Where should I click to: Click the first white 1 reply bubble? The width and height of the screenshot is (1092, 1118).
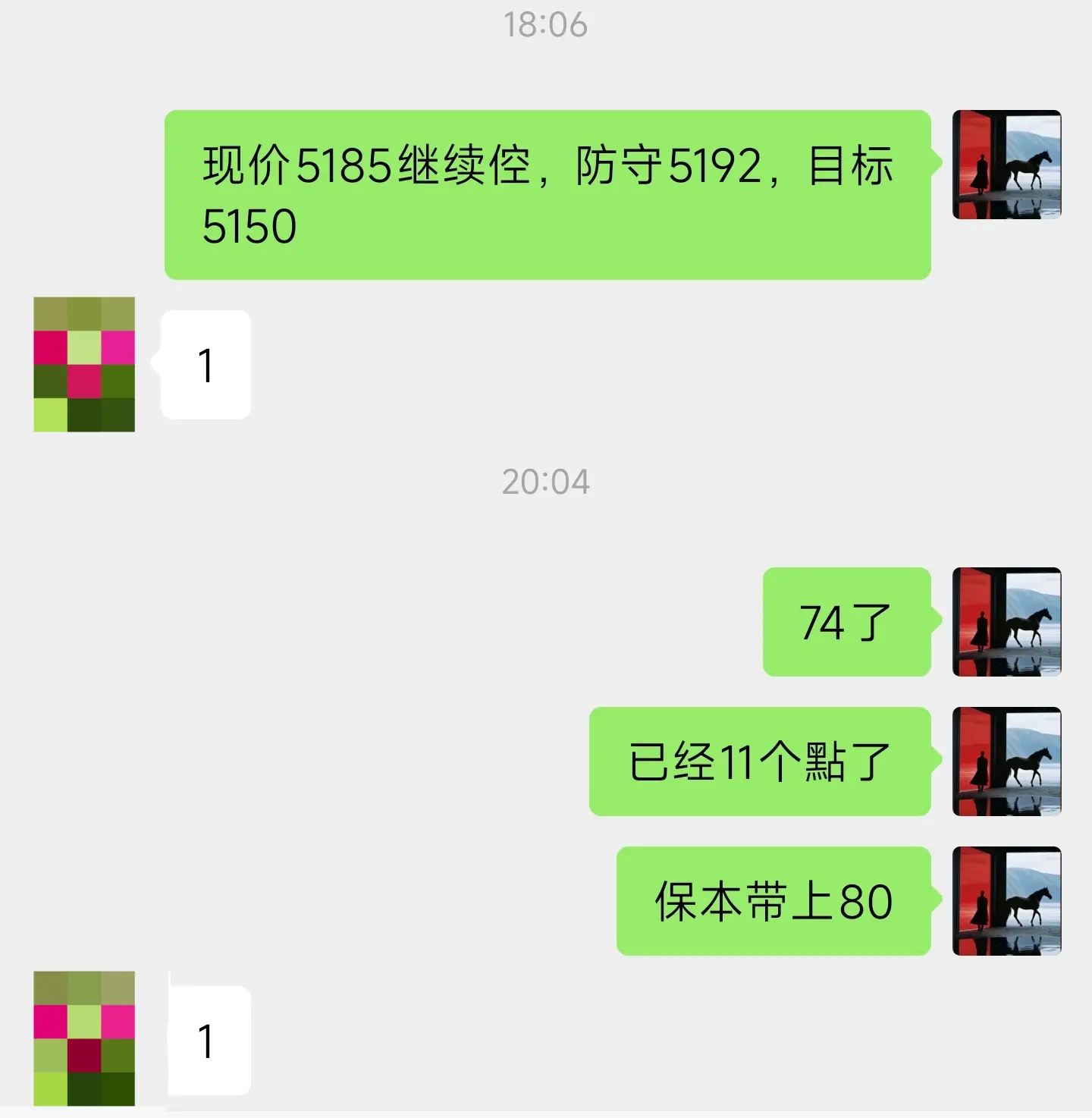[205, 366]
